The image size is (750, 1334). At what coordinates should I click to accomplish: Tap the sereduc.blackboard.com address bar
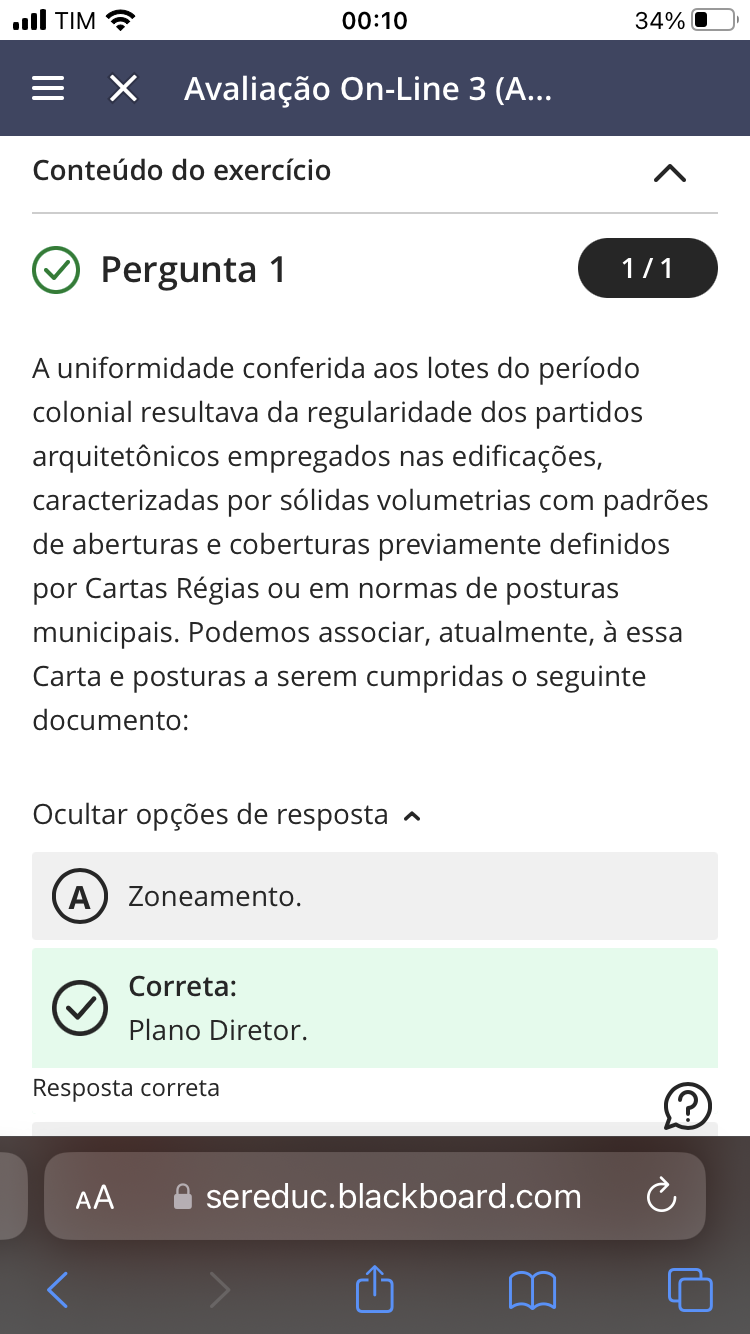(x=375, y=1196)
